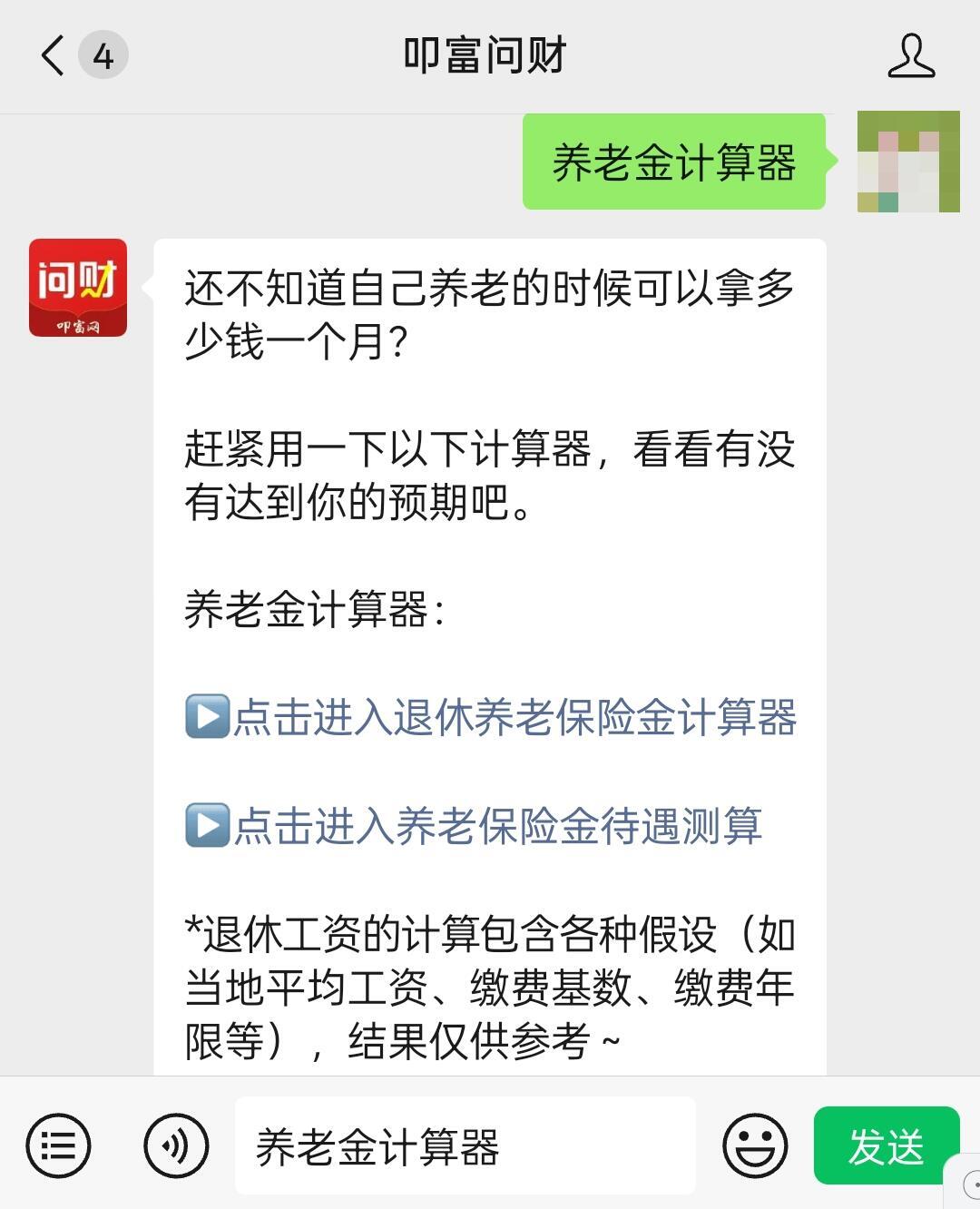Screen dimensions: 980x1209
Task: Go back to the chat list
Action: pos(54,55)
